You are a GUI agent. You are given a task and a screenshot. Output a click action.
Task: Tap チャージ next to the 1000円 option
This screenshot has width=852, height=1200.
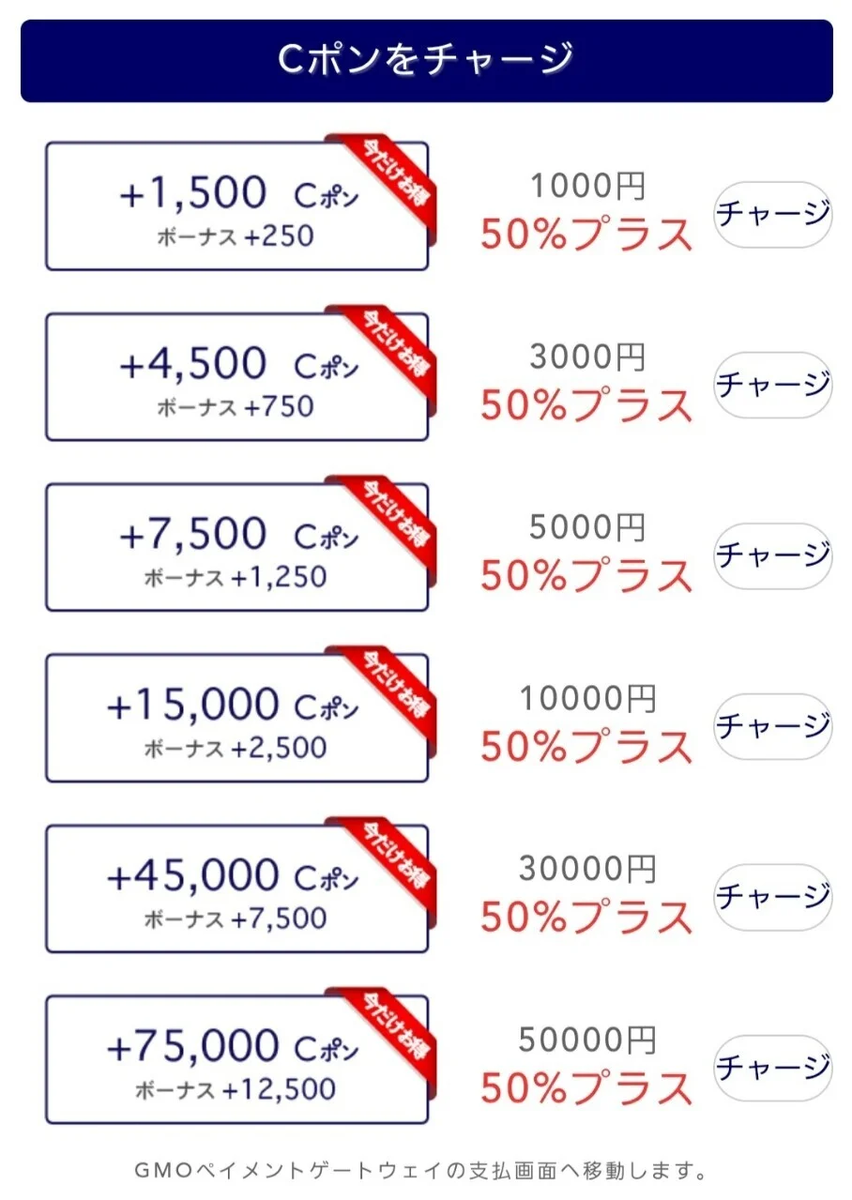point(771,213)
